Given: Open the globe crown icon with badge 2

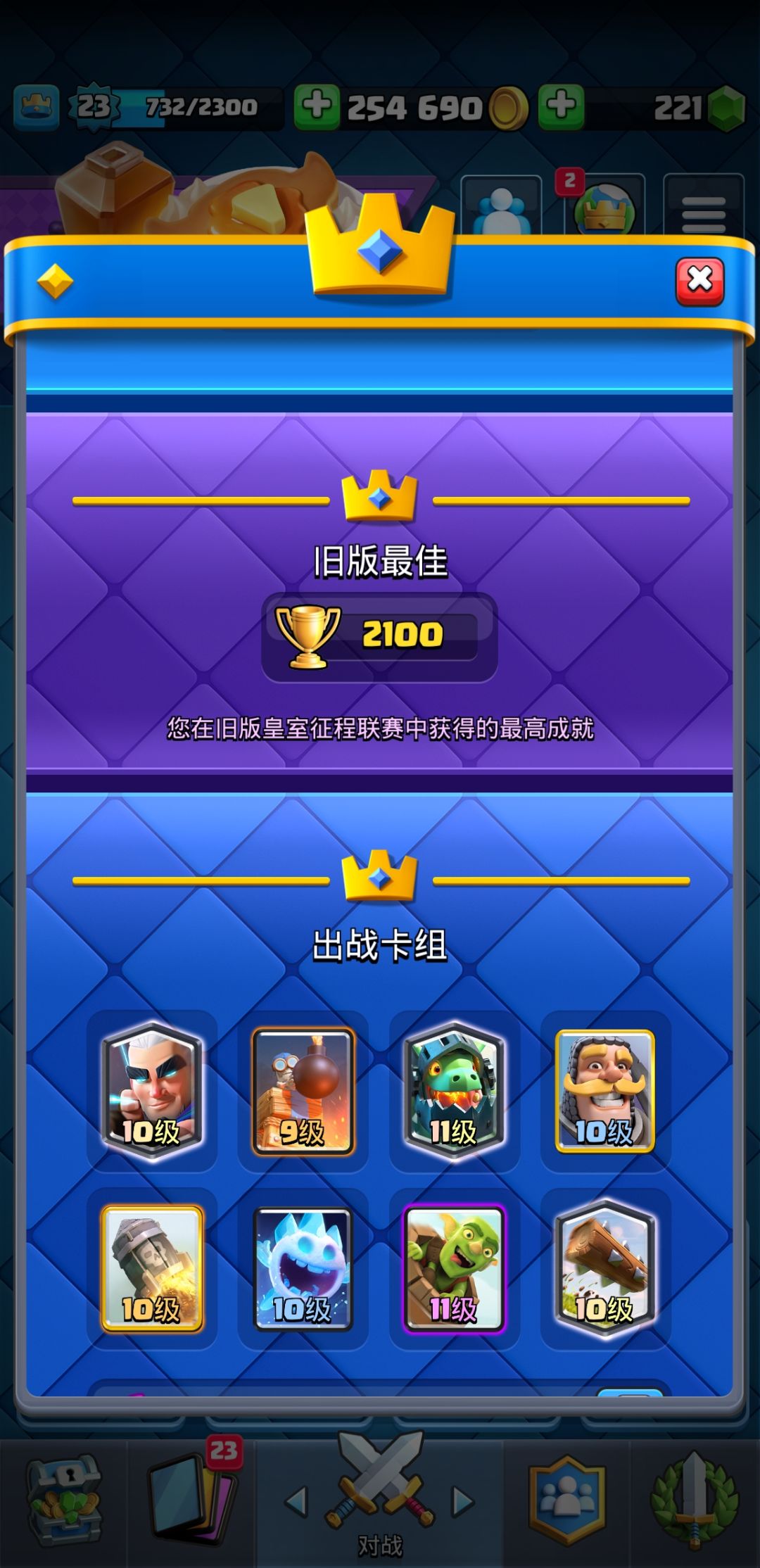Looking at the screenshot, I should [604, 206].
